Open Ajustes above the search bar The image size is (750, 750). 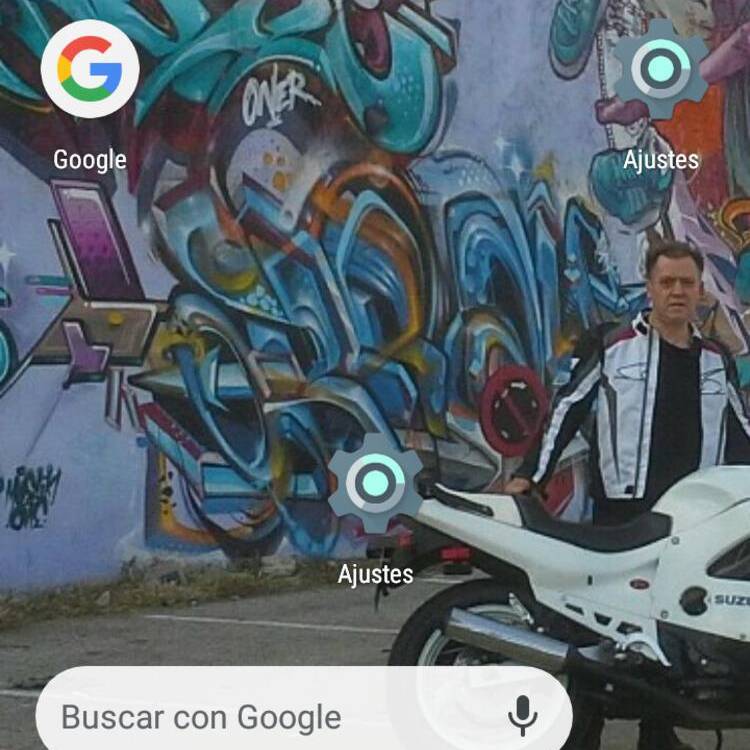click(x=375, y=484)
